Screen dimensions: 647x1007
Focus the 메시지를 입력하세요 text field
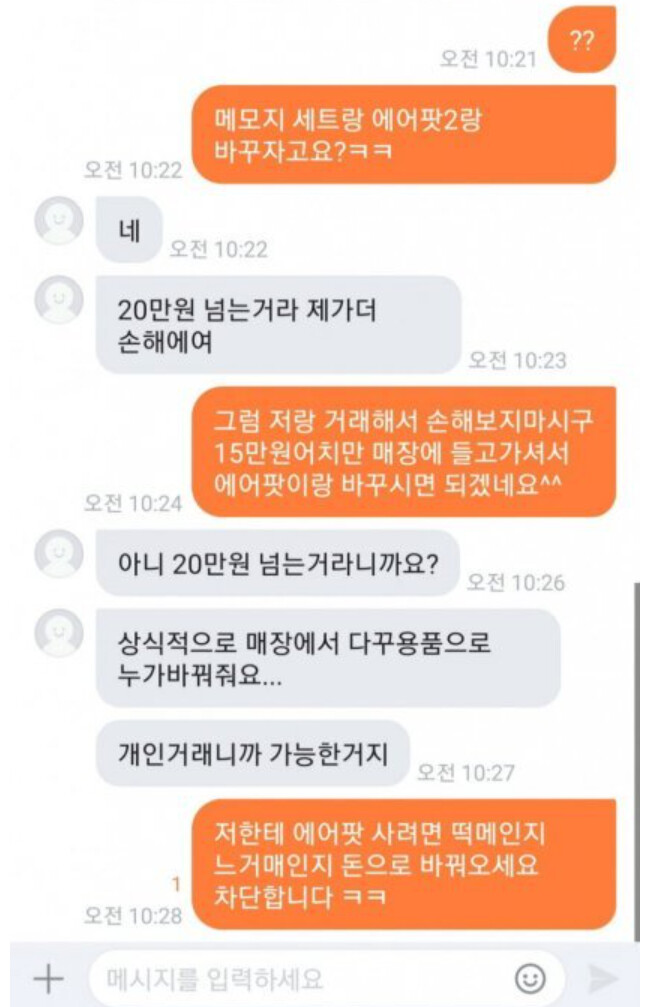(300, 977)
